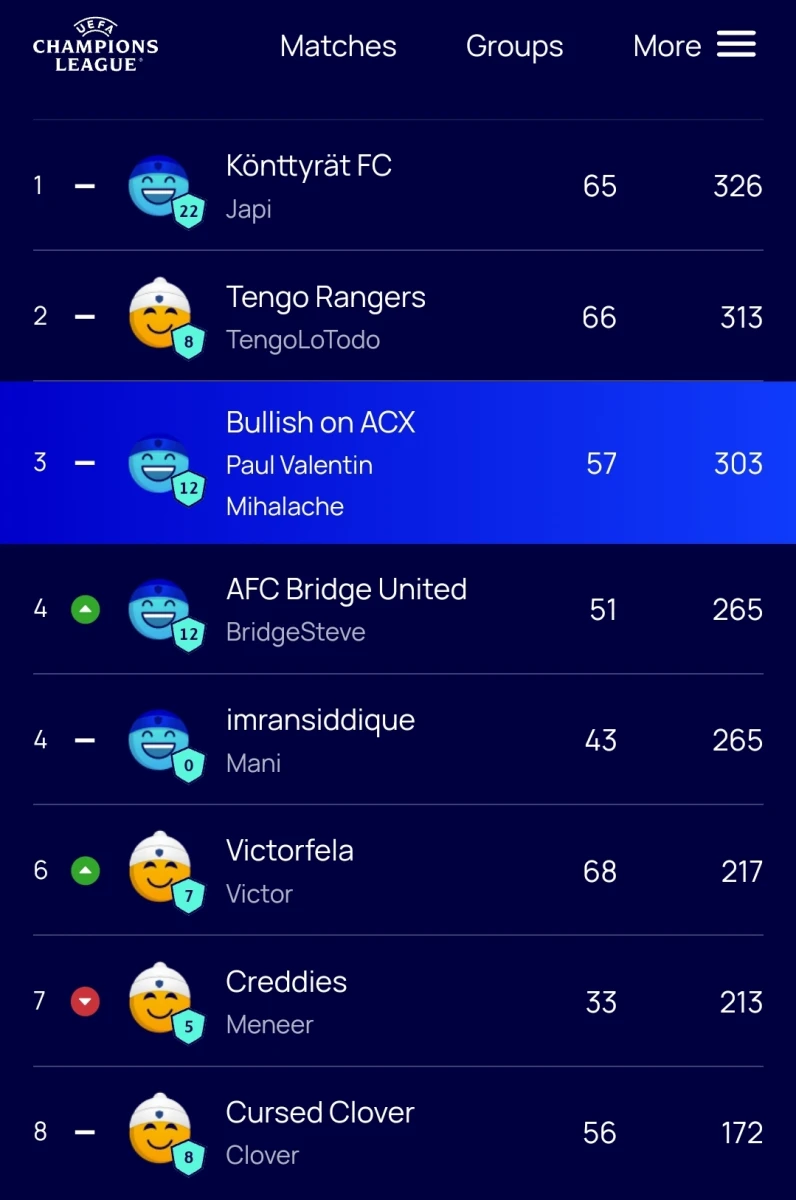Open the Matches section
The height and width of the screenshot is (1200, 796).
(338, 46)
